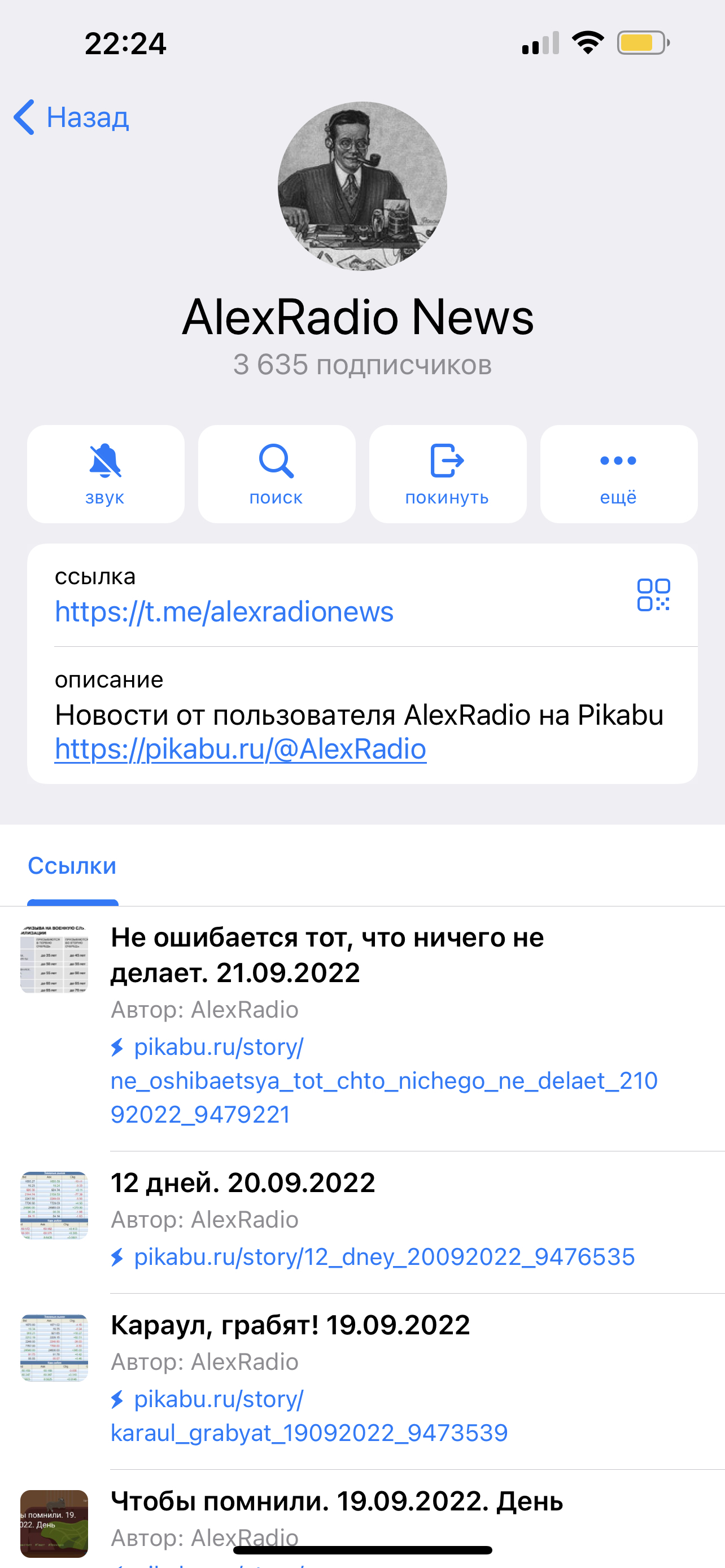Tap the thumbnail beside the 21.09.2022 post
Viewport: 725px width, 1568px height.
tap(54, 959)
